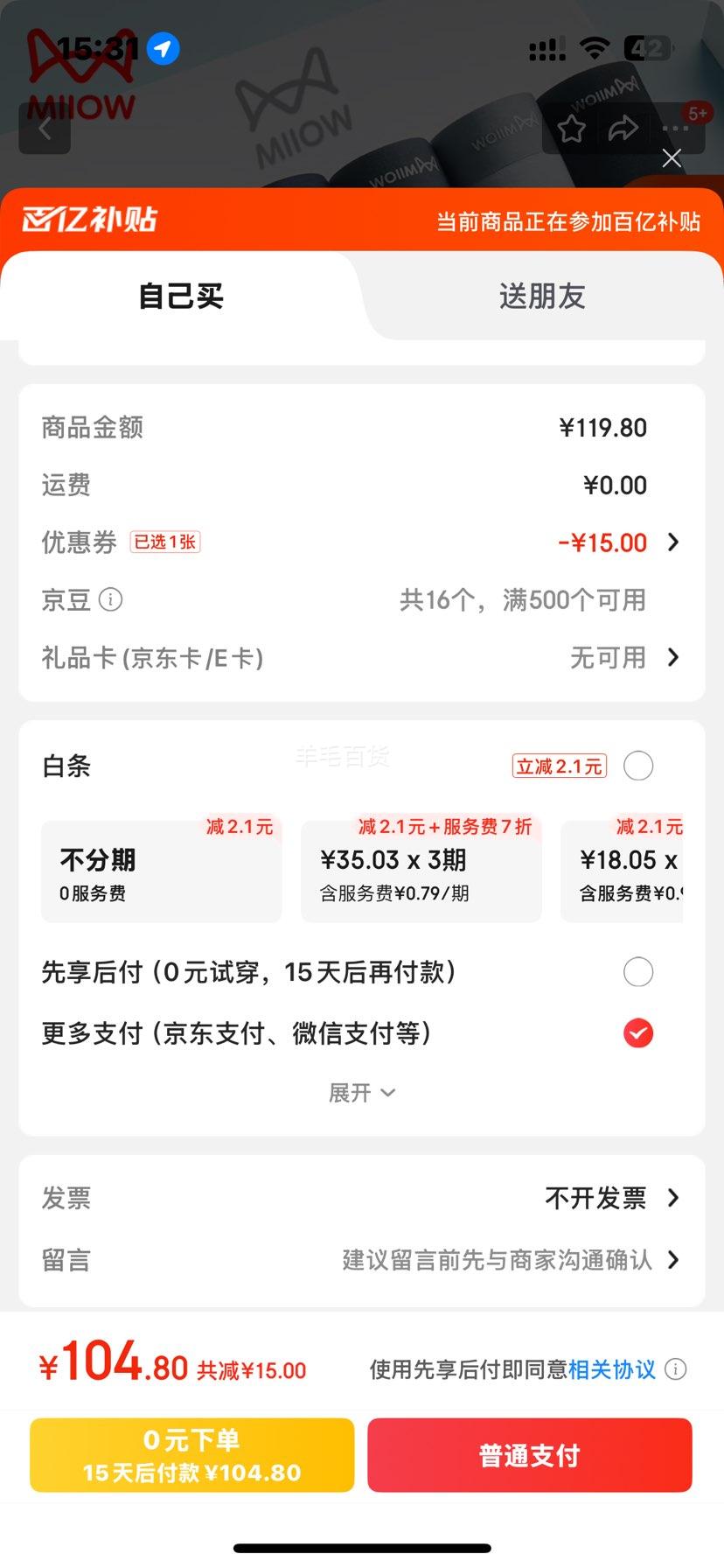This screenshot has width=724, height=1568.
Task: Switch to the 送朋友 tab
Action: (x=542, y=297)
